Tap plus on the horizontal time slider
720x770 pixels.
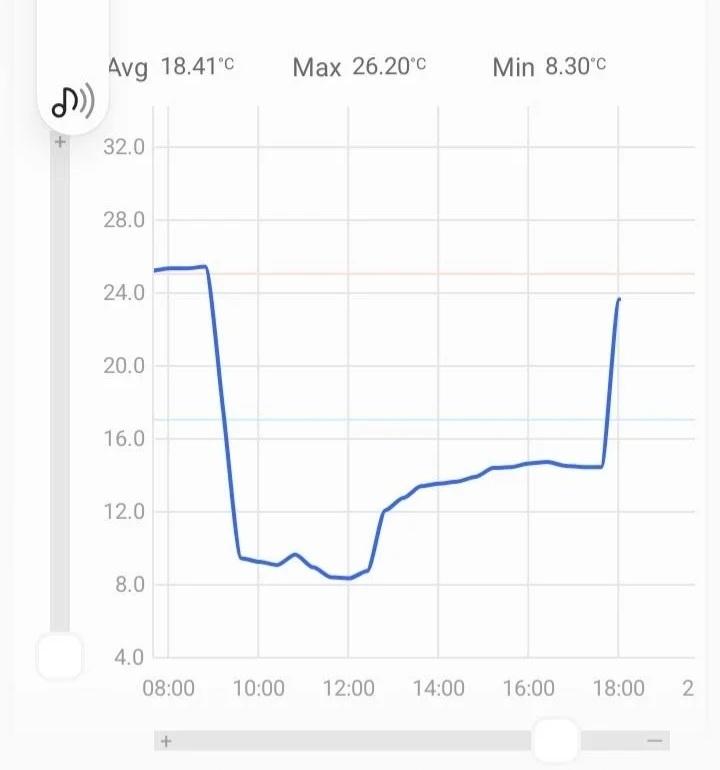coord(166,741)
